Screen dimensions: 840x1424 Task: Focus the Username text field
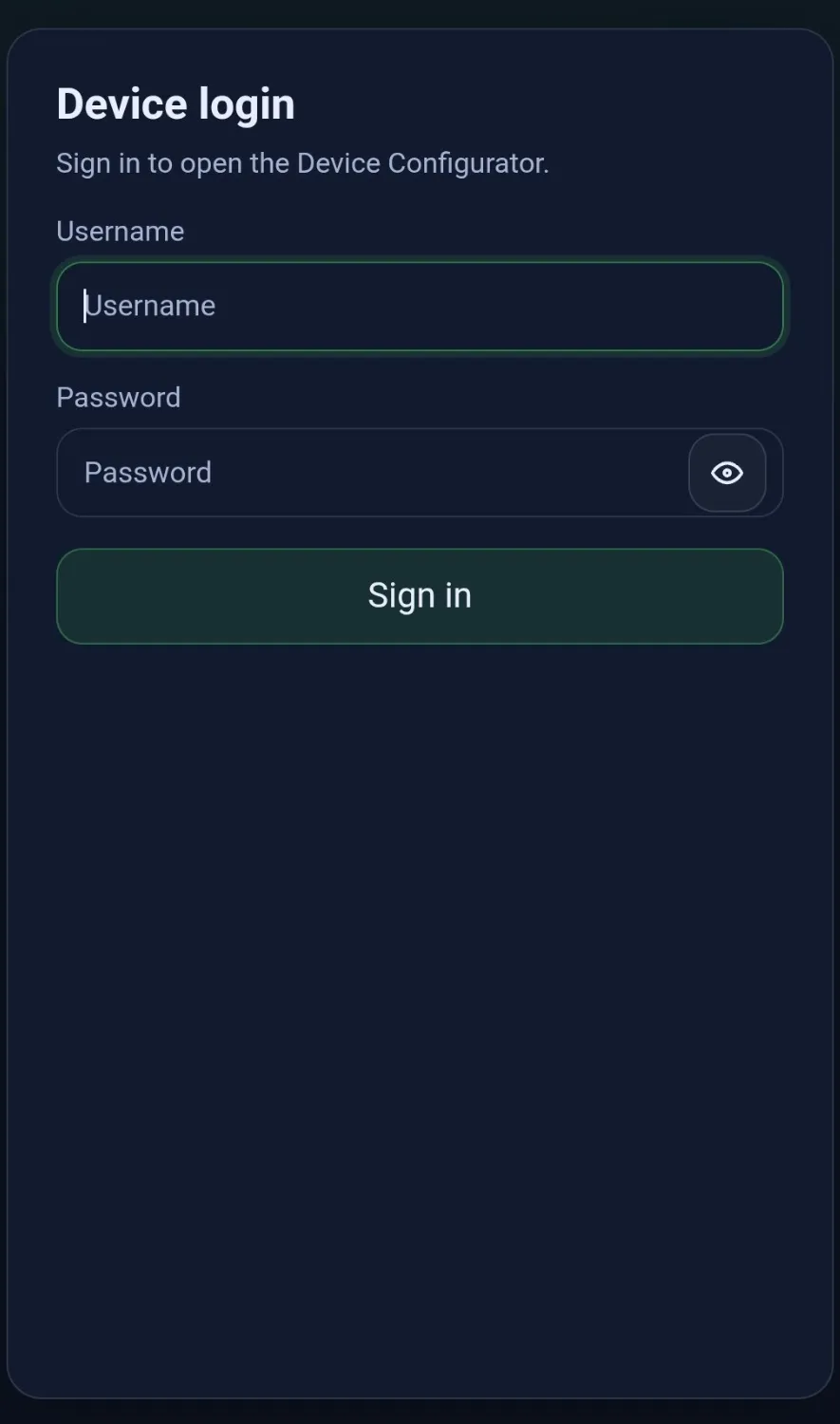coord(420,307)
